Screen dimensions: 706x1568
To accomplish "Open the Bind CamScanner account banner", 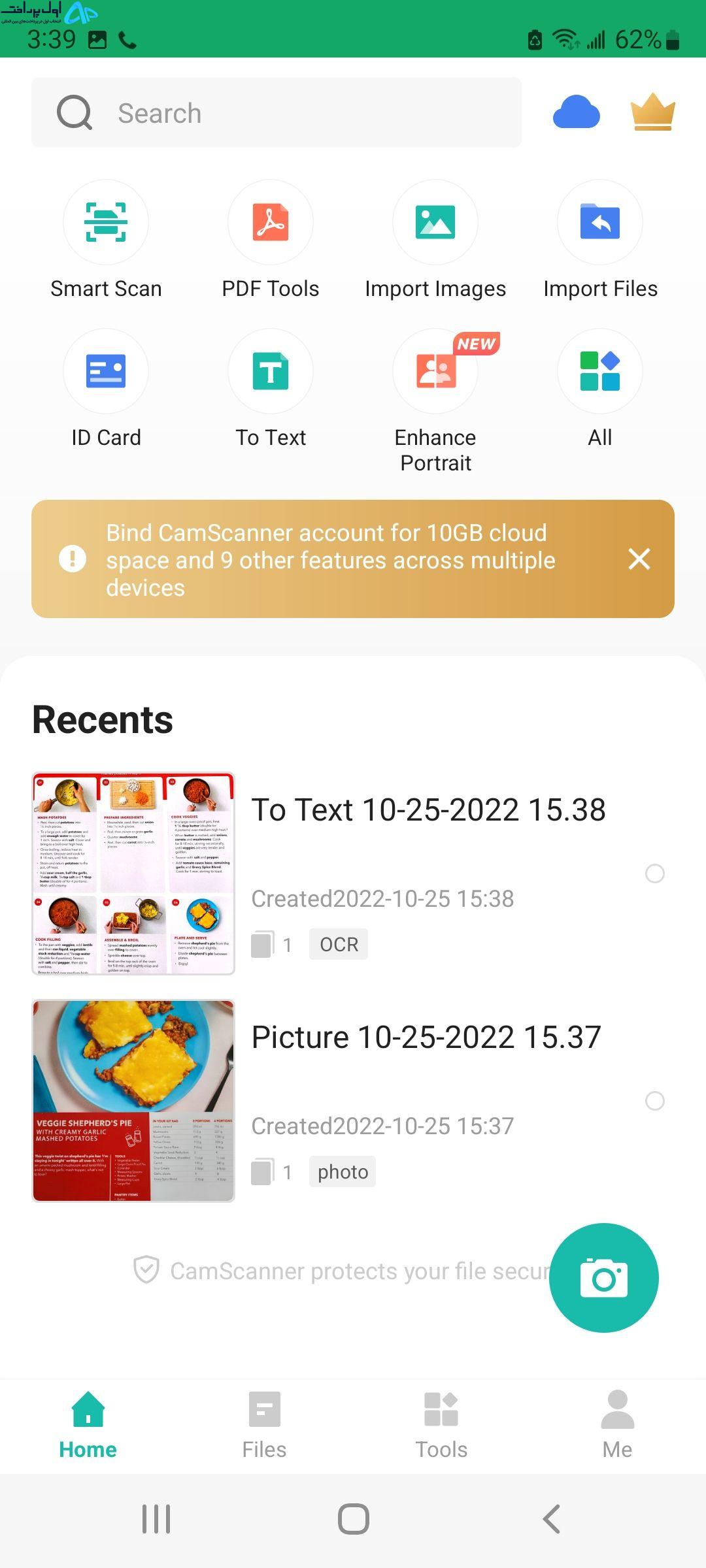I will (331, 560).
